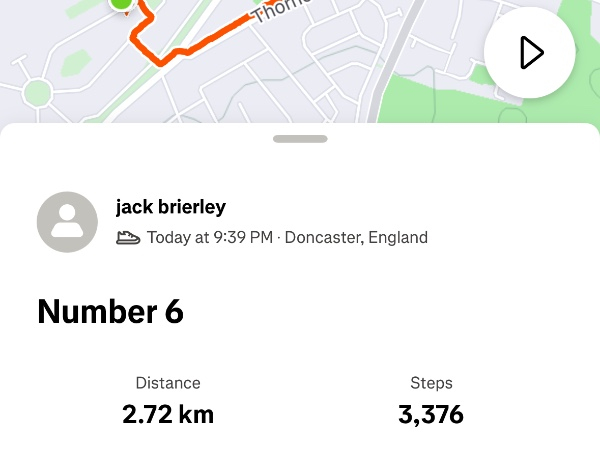The width and height of the screenshot is (600, 450).
Task: Open jack brierley's profile avatar
Action: (x=67, y=221)
